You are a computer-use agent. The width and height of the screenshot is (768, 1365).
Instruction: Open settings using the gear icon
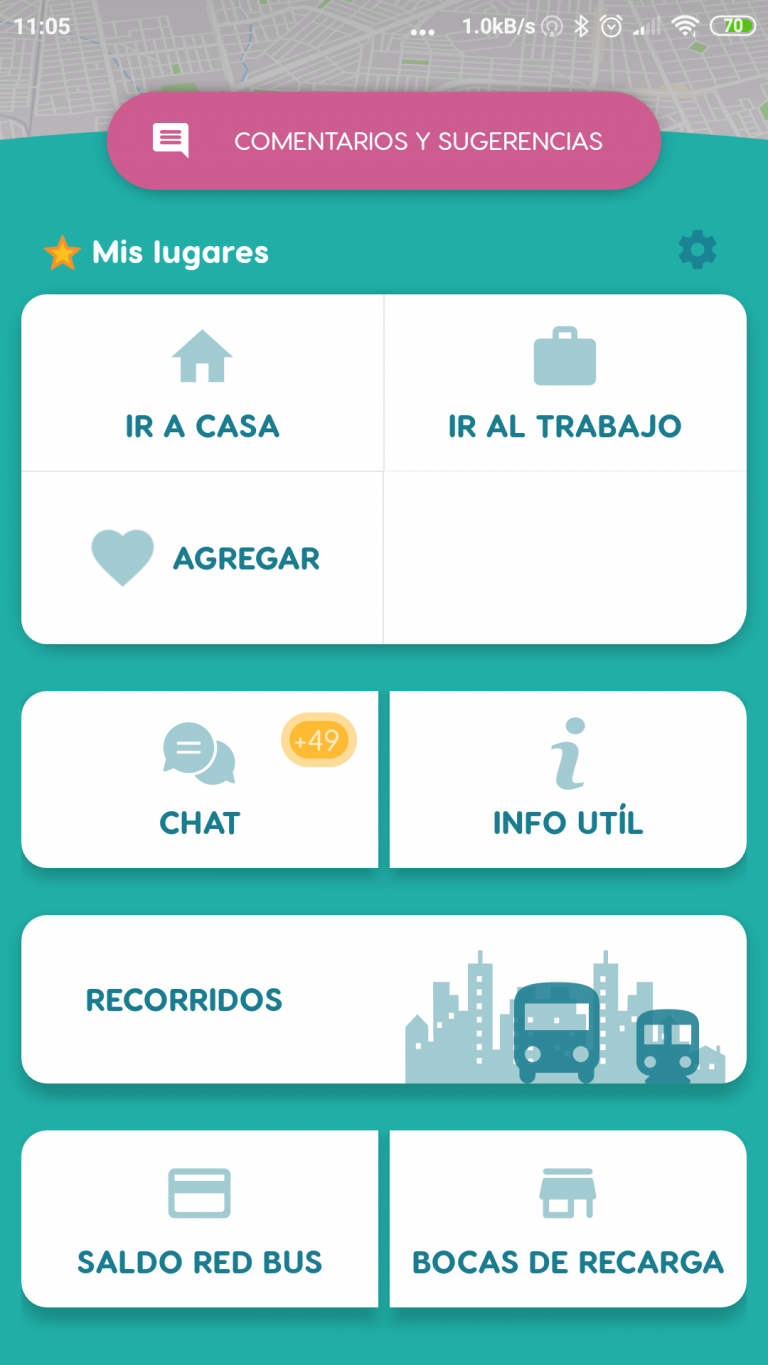pyautogui.click(x=697, y=250)
